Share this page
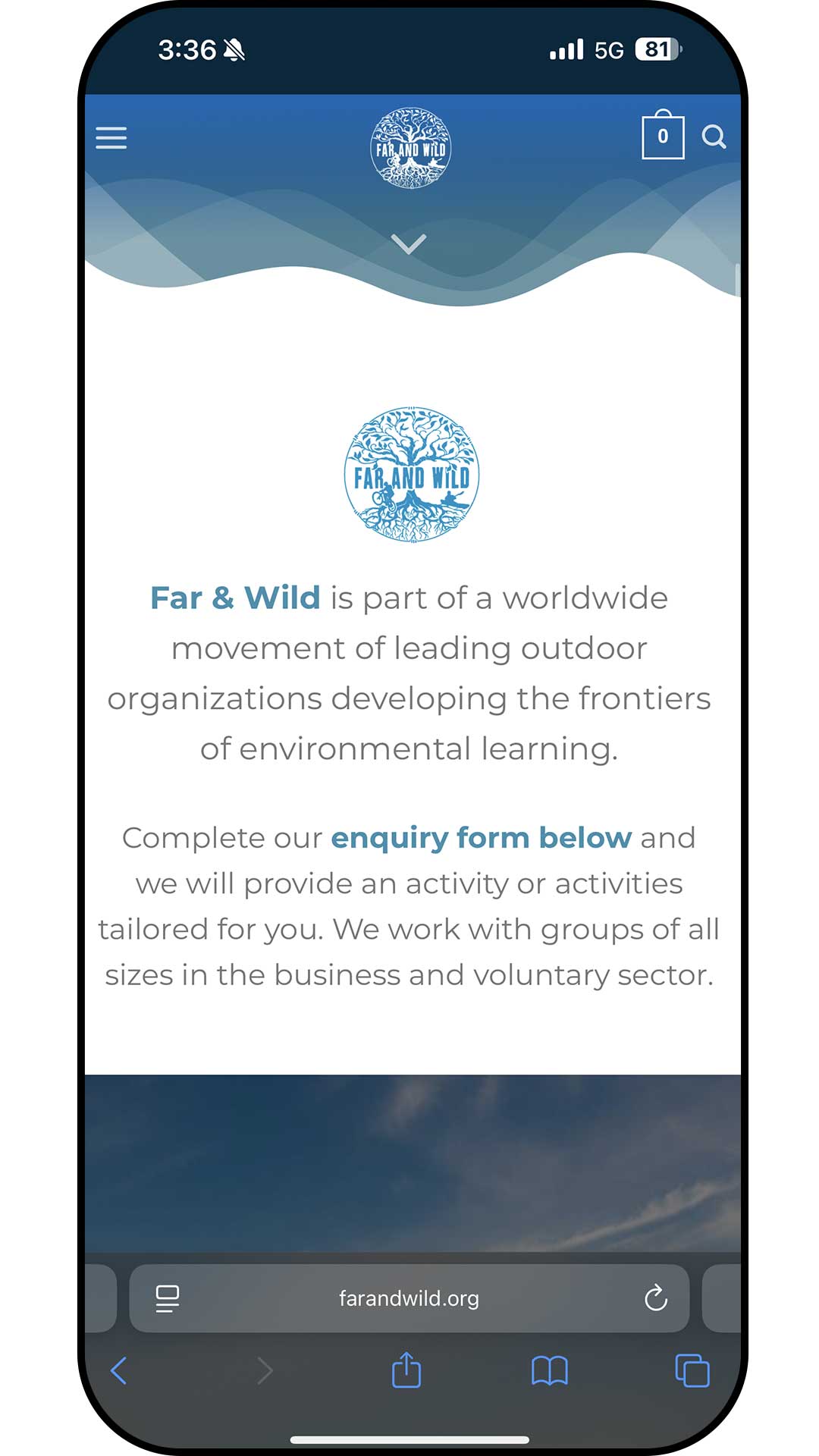The height and width of the screenshot is (1456, 819). tap(406, 1371)
